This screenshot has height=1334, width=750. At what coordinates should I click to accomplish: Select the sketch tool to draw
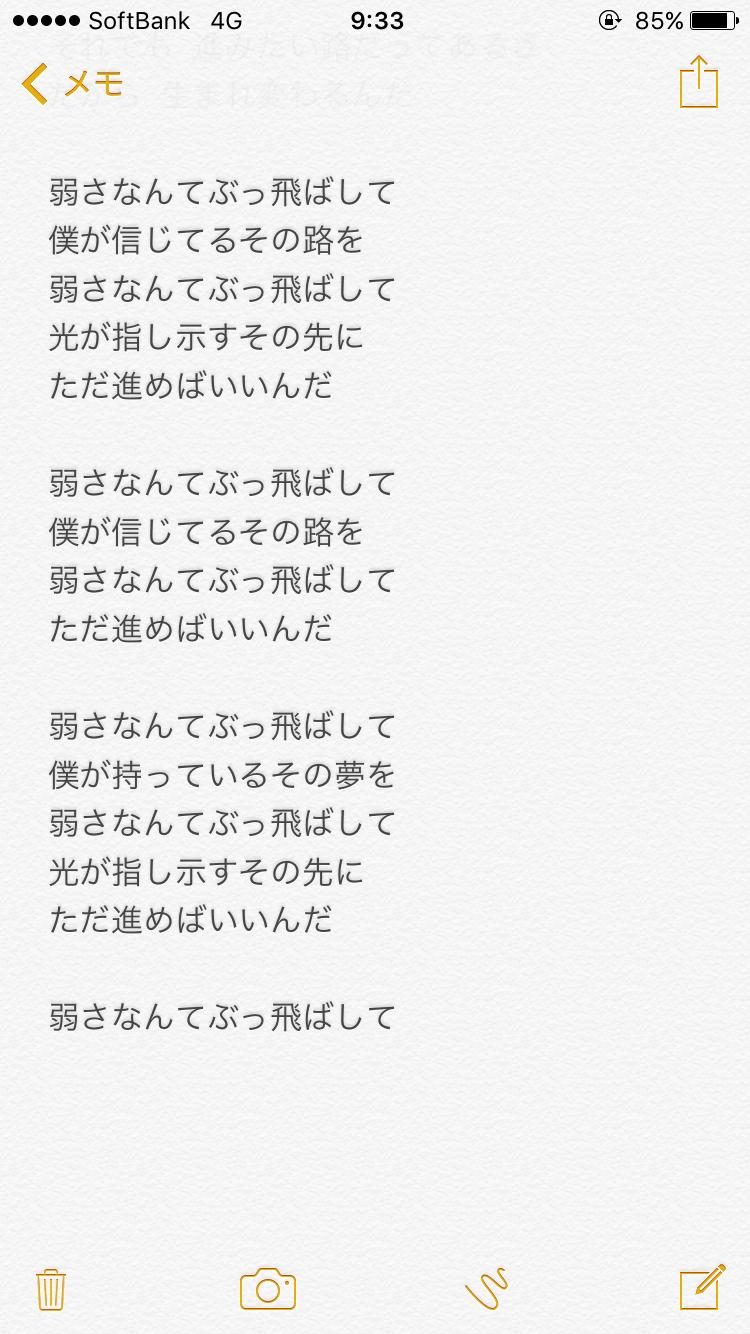point(489,1290)
